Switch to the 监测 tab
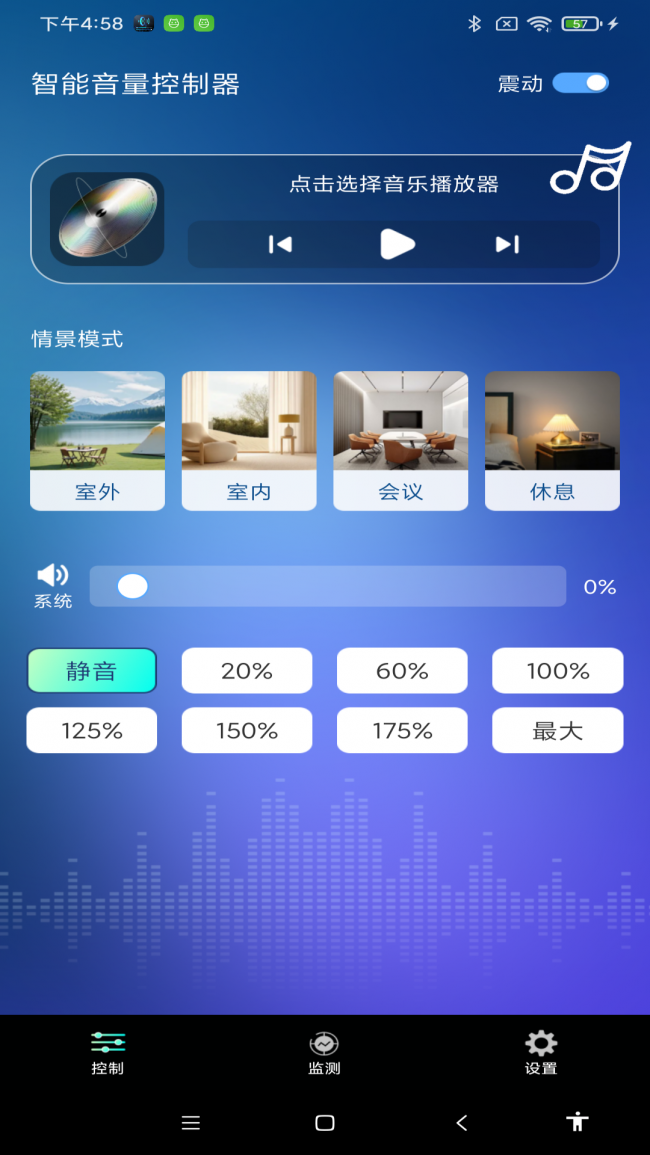 [324, 1053]
